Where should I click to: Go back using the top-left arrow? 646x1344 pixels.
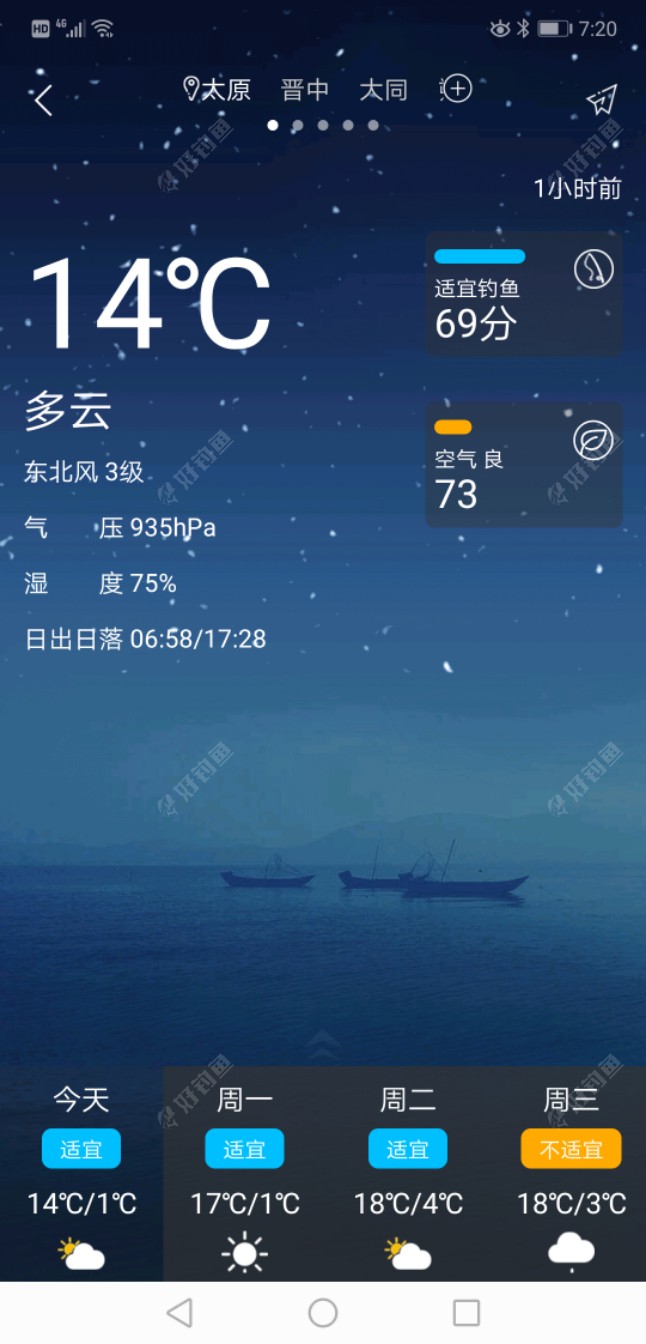43,100
